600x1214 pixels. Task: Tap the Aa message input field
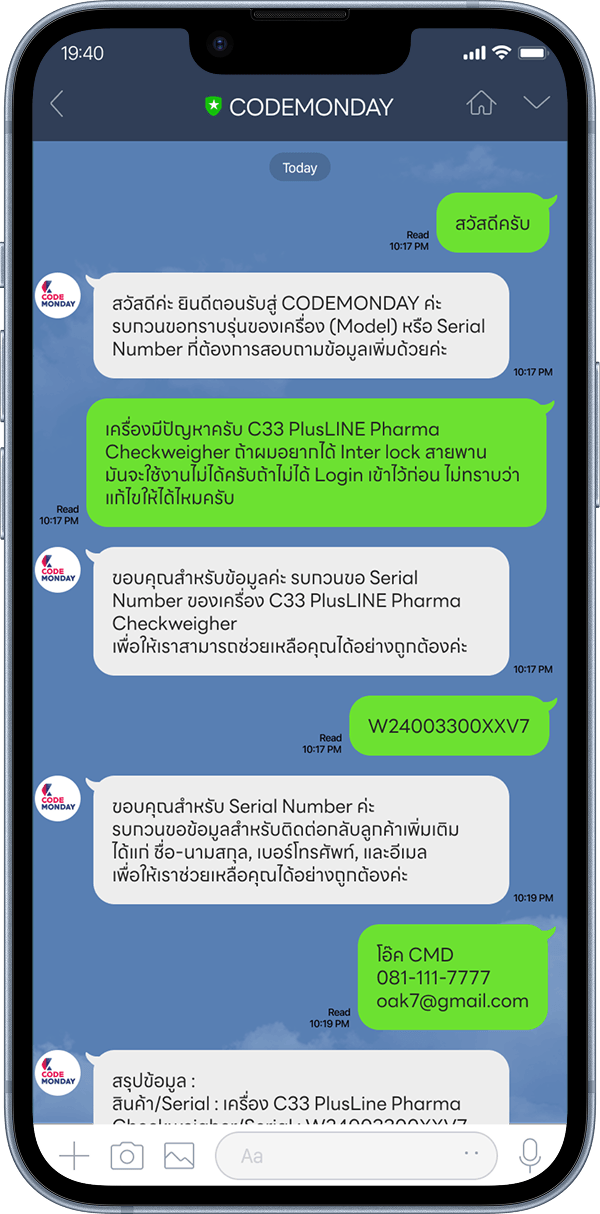[340, 1156]
